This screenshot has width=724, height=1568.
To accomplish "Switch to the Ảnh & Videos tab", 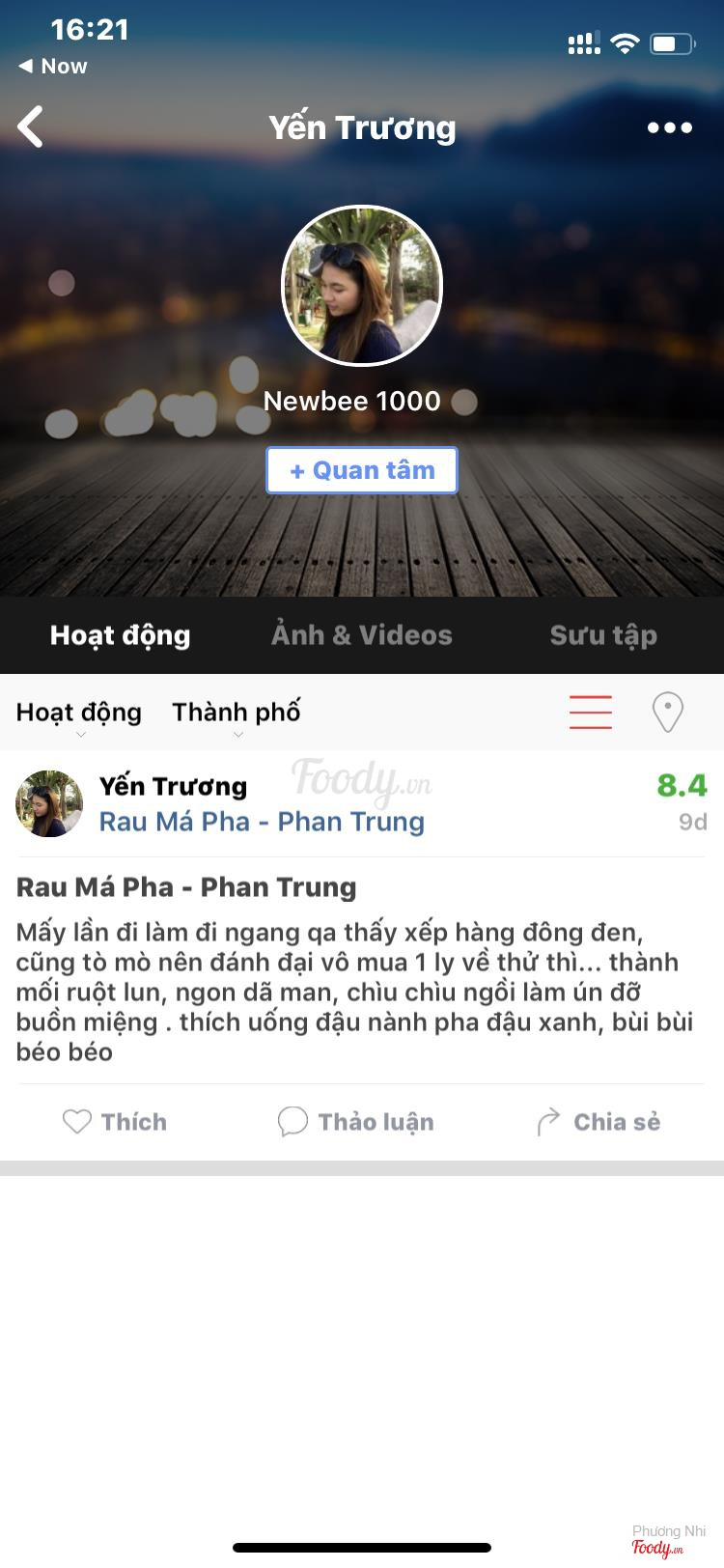I will tap(362, 634).
